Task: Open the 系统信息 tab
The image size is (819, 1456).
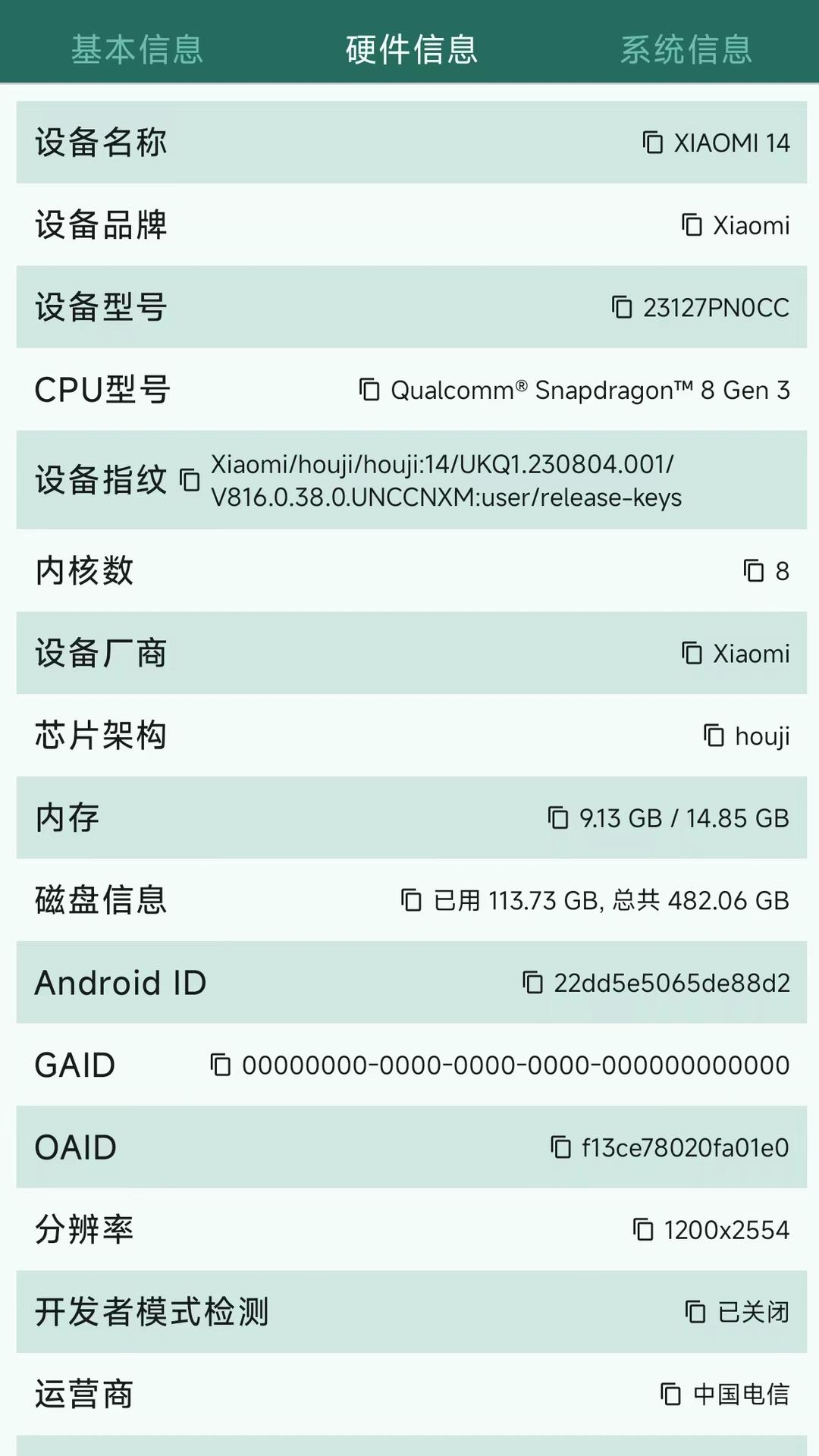Action: (x=686, y=50)
